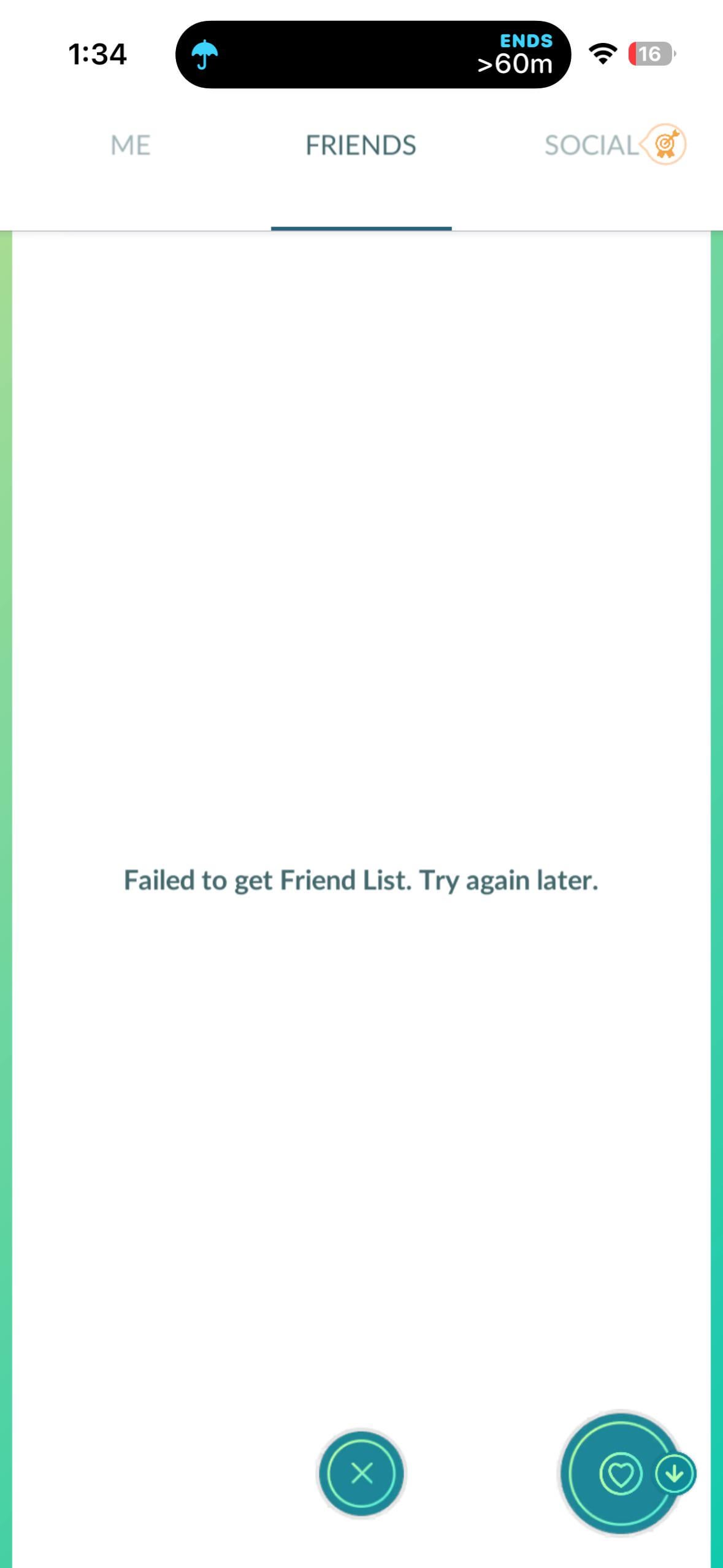This screenshot has height=1568, width=723.
Task: Select the FRIENDS tab
Action: tap(361, 146)
